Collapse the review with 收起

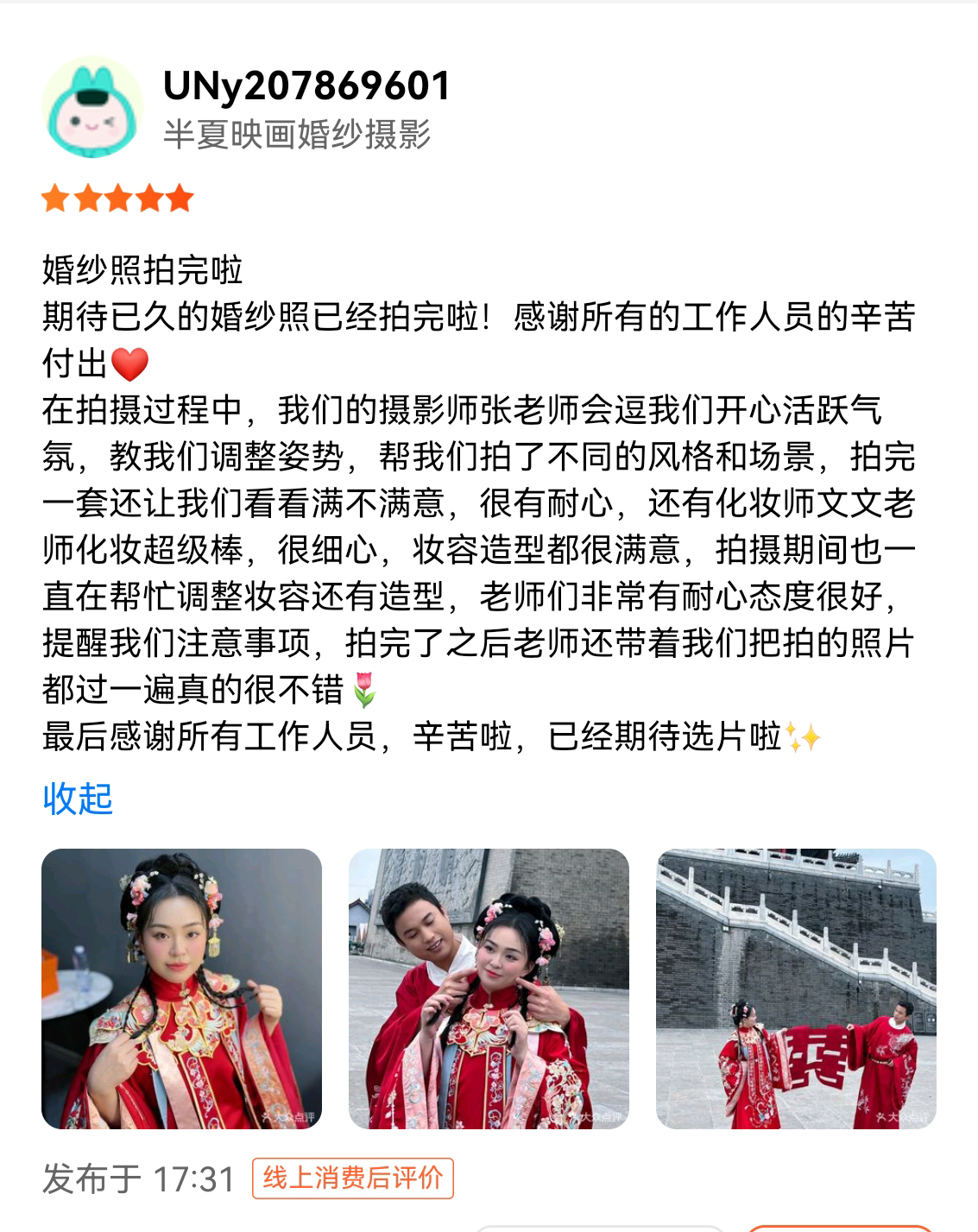(78, 799)
